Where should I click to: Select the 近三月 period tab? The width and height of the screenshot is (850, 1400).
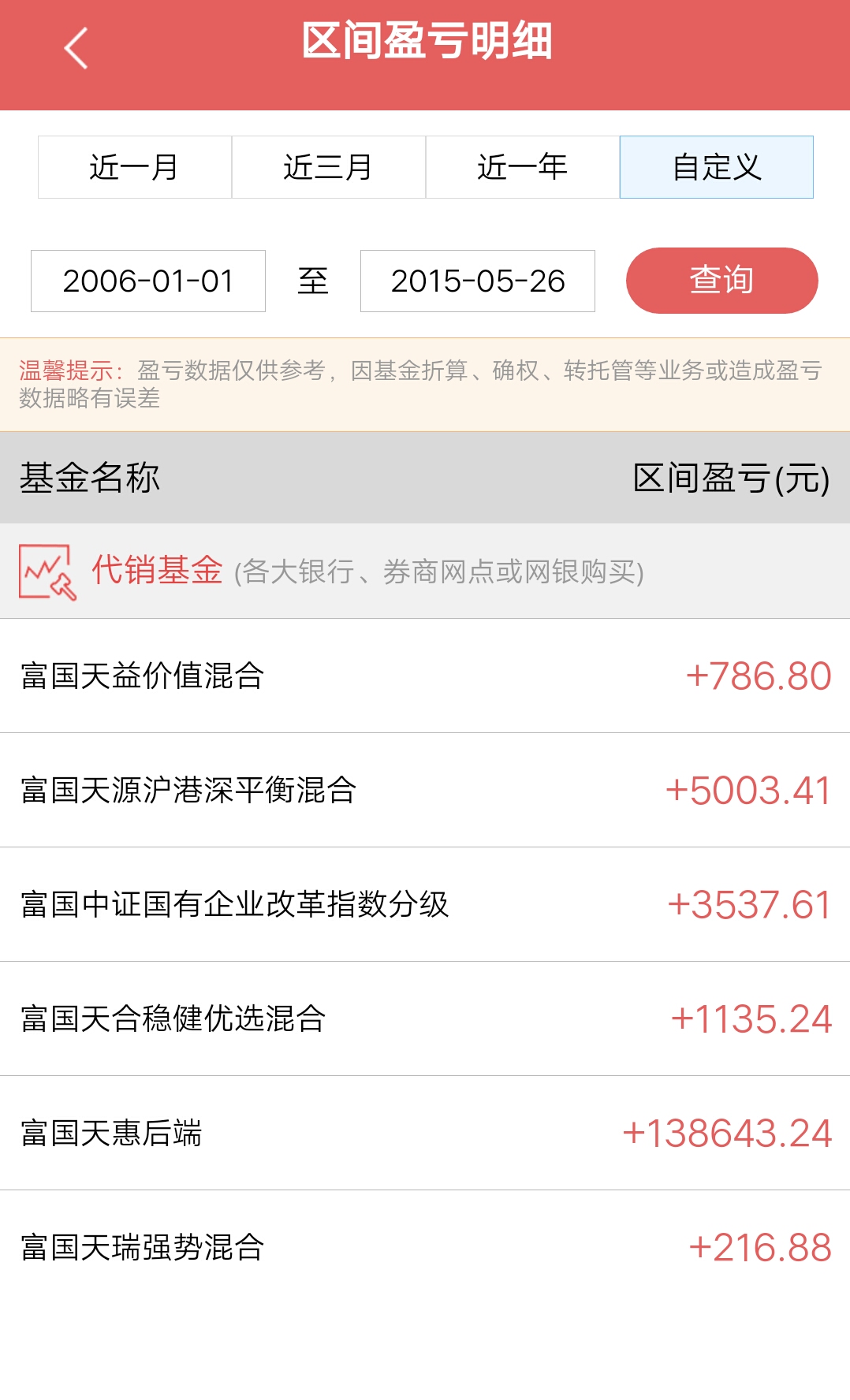pyautogui.click(x=329, y=167)
